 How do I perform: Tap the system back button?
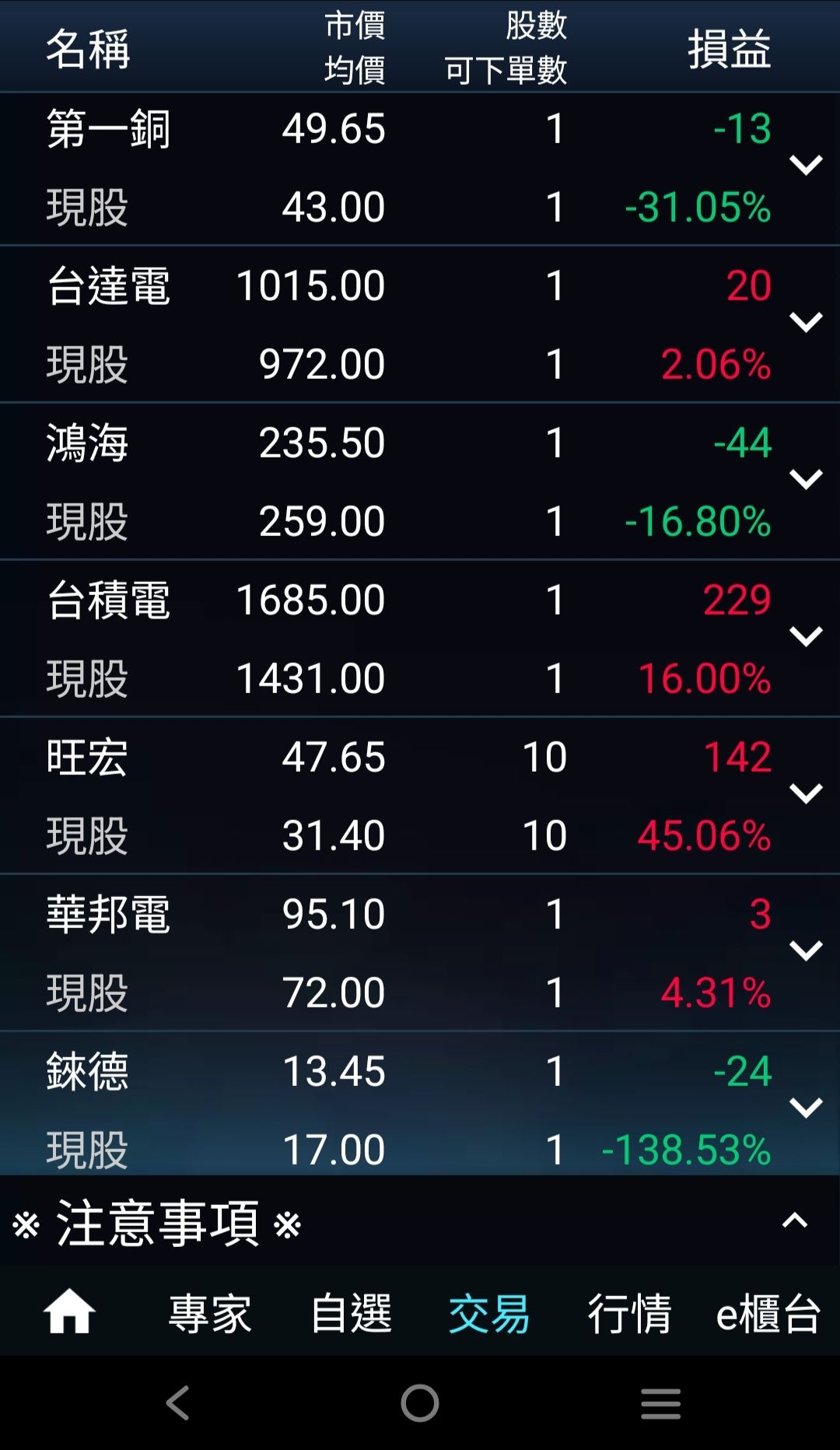pyautogui.click(x=178, y=1403)
